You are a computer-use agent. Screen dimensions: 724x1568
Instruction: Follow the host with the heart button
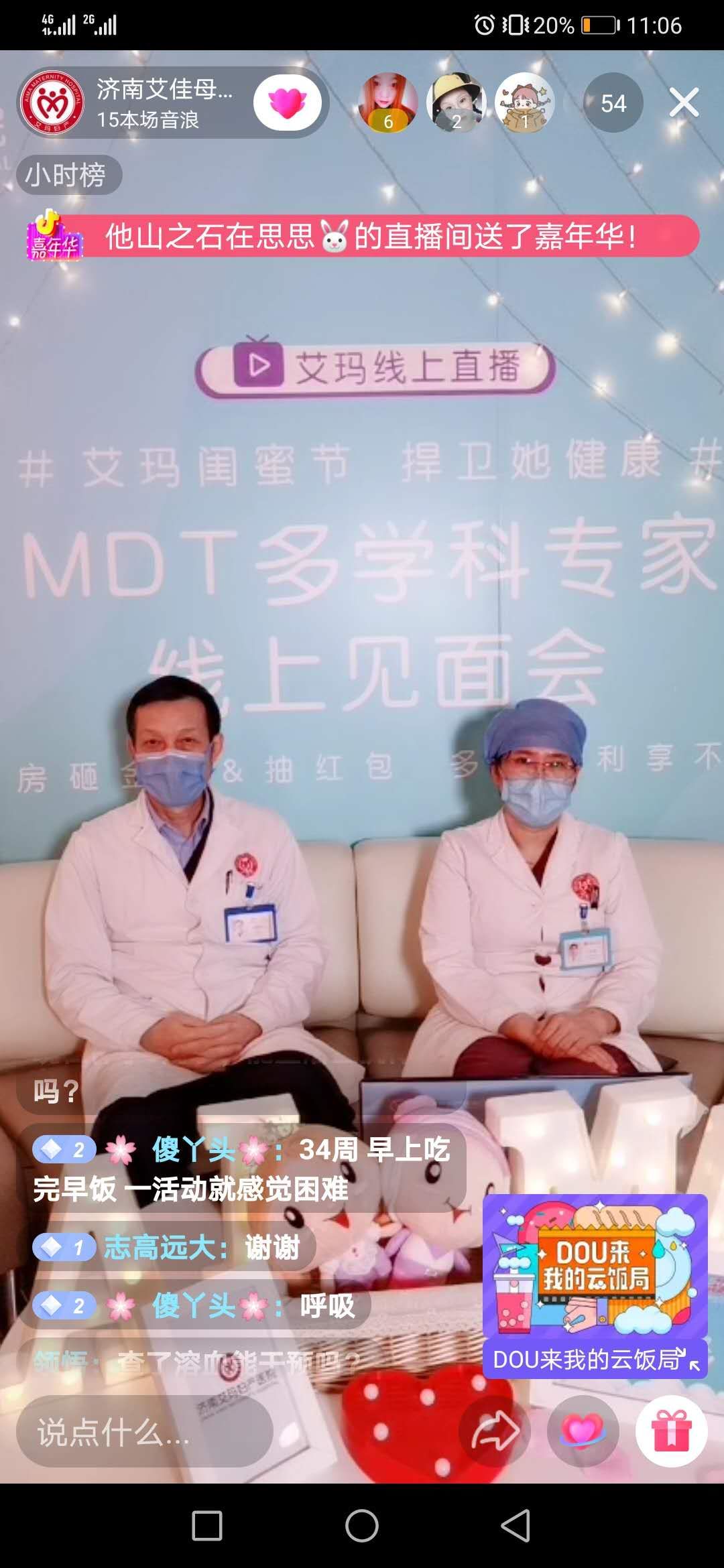(x=287, y=103)
